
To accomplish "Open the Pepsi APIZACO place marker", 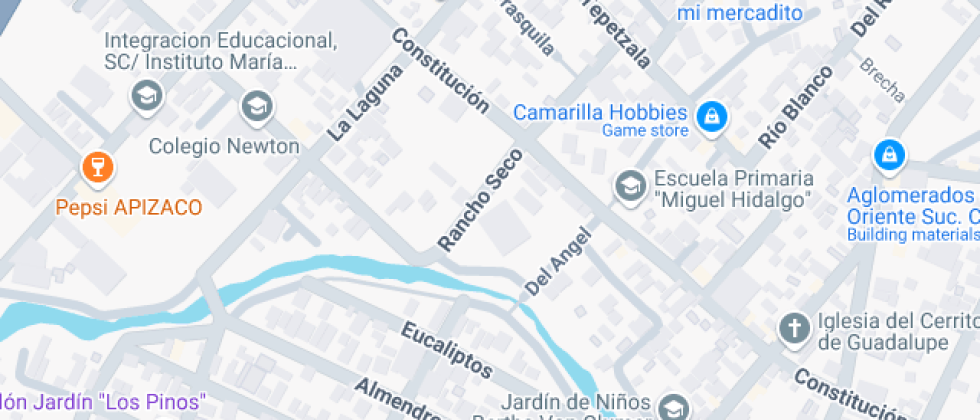I will (97, 165).
